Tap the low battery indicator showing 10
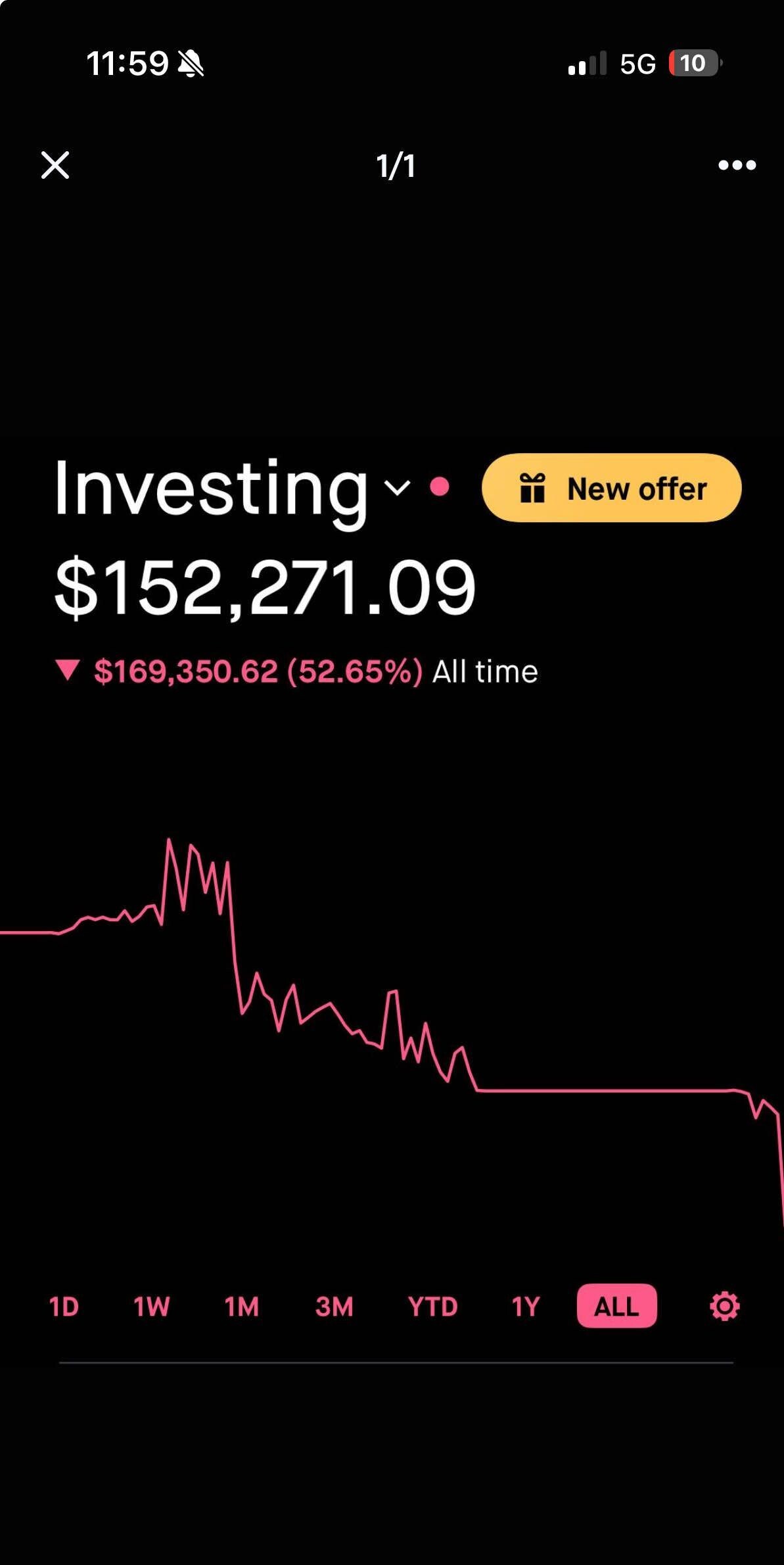Viewport: 784px width, 1565px height. click(x=692, y=63)
